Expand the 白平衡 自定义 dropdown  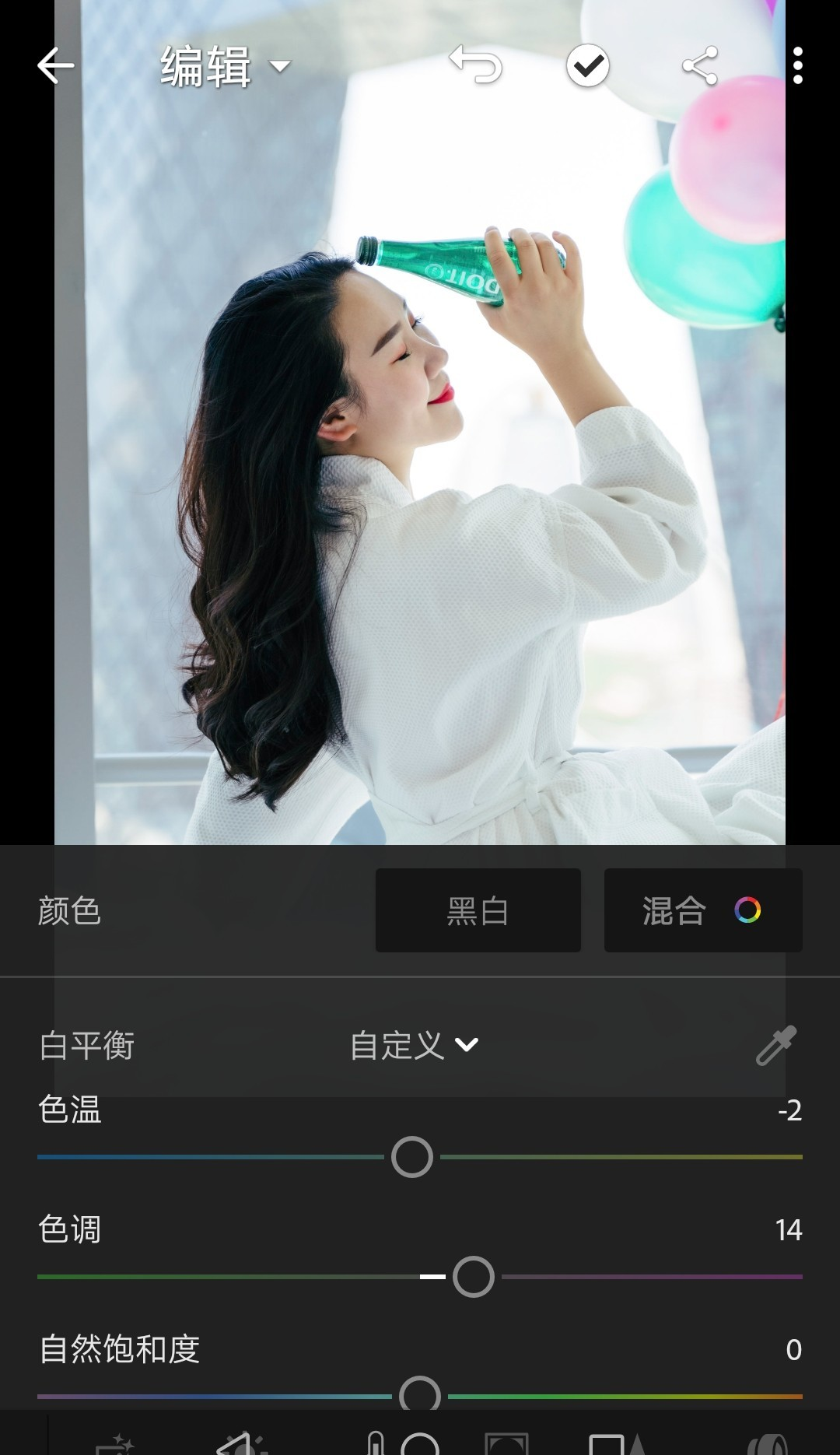[414, 1045]
